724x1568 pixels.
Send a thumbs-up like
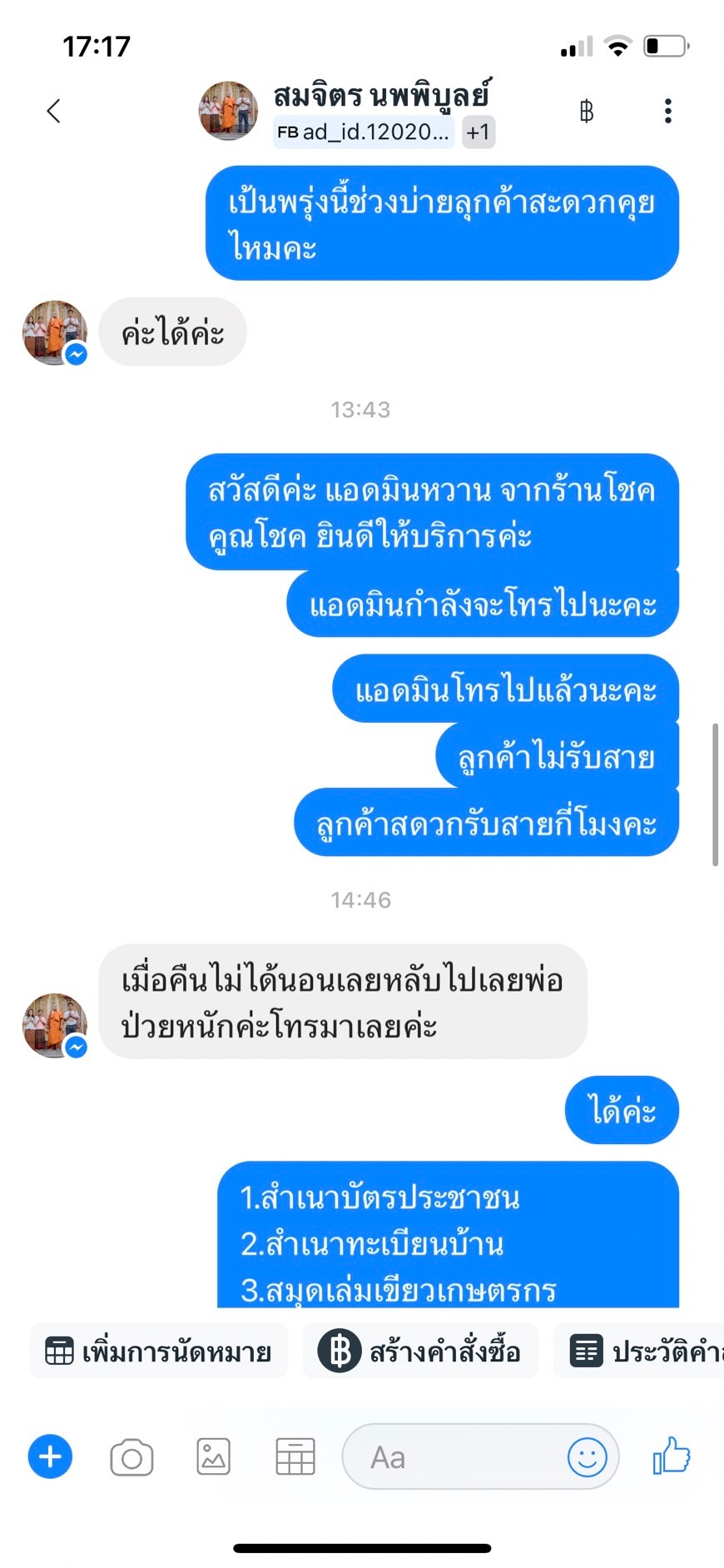coord(672,1456)
